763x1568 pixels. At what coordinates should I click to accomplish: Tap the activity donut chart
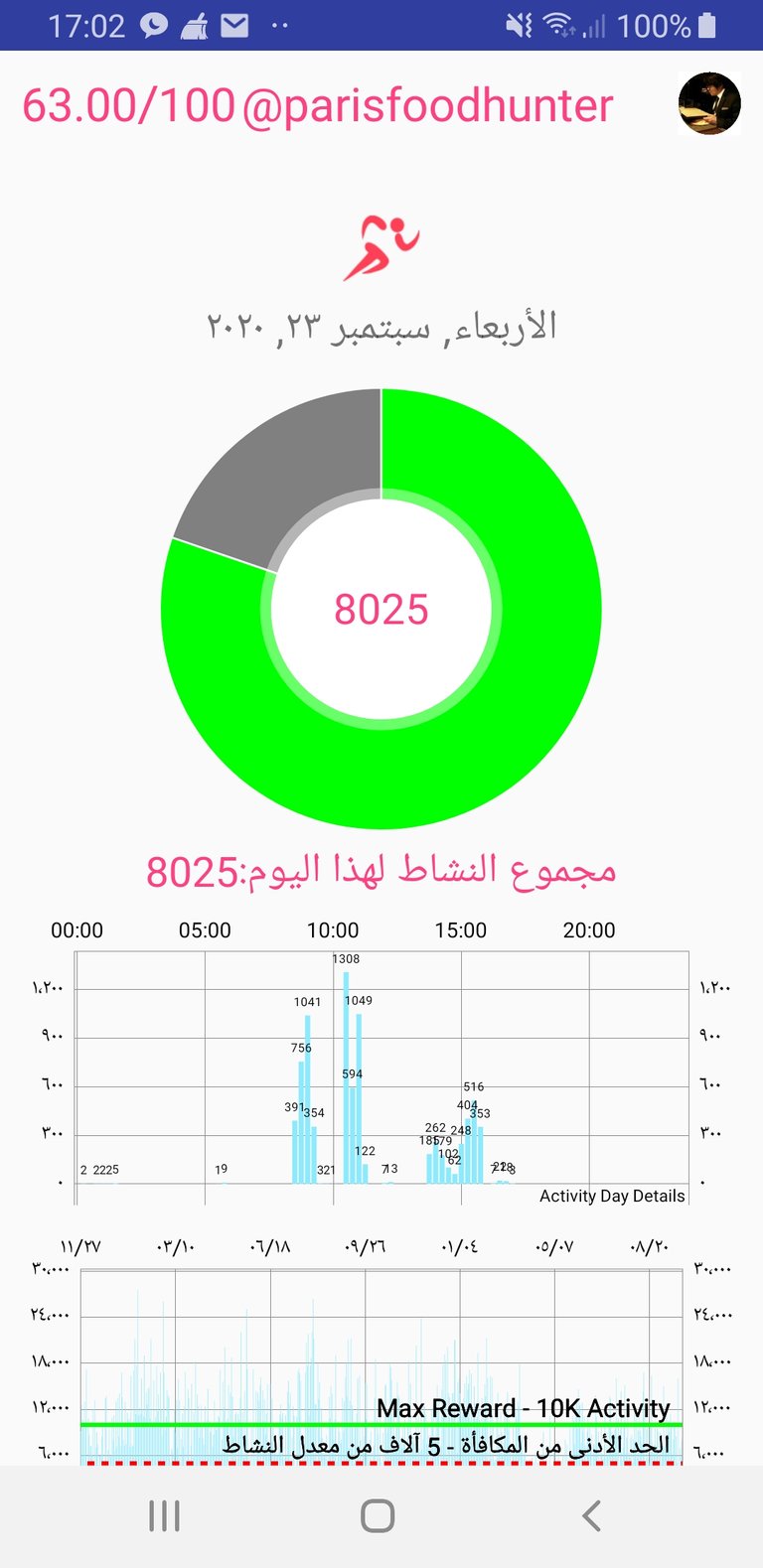pos(381,608)
